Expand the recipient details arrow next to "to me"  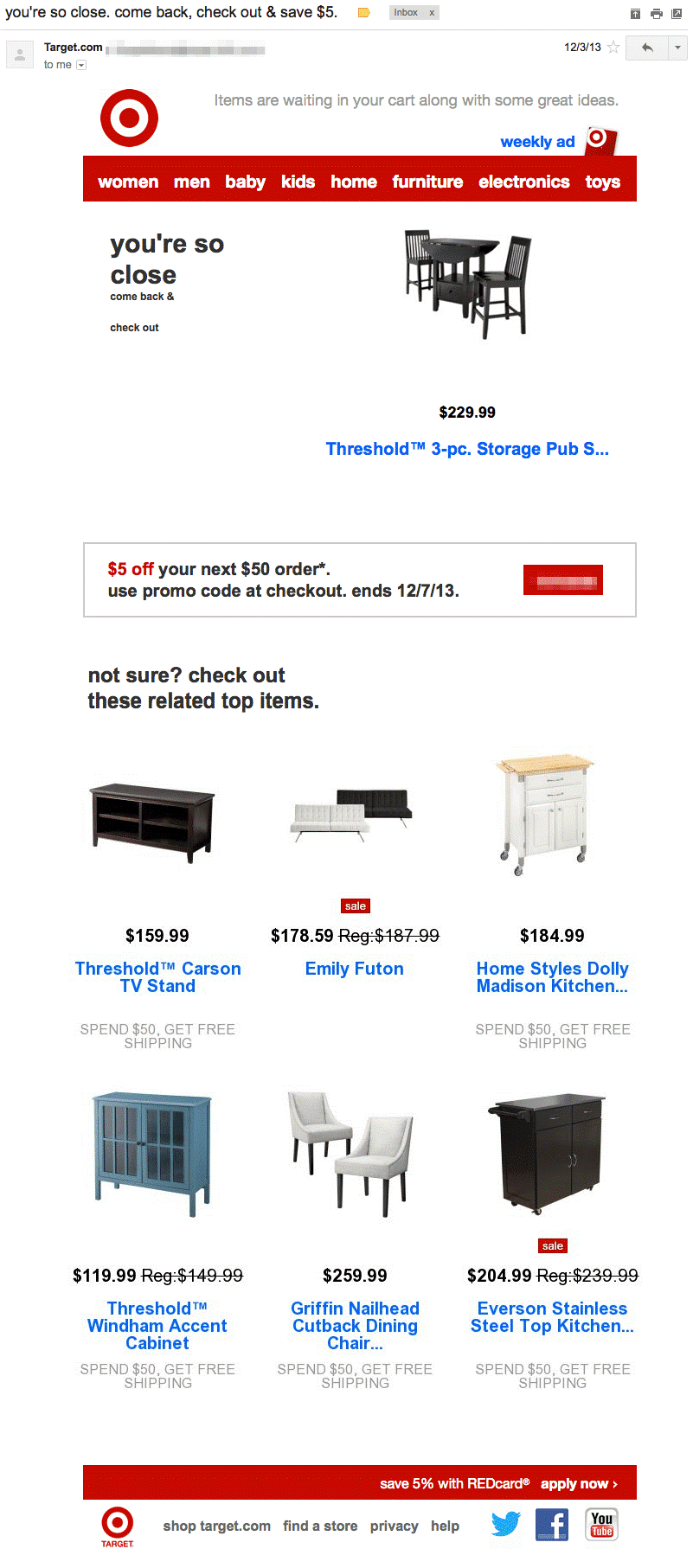pos(81,65)
